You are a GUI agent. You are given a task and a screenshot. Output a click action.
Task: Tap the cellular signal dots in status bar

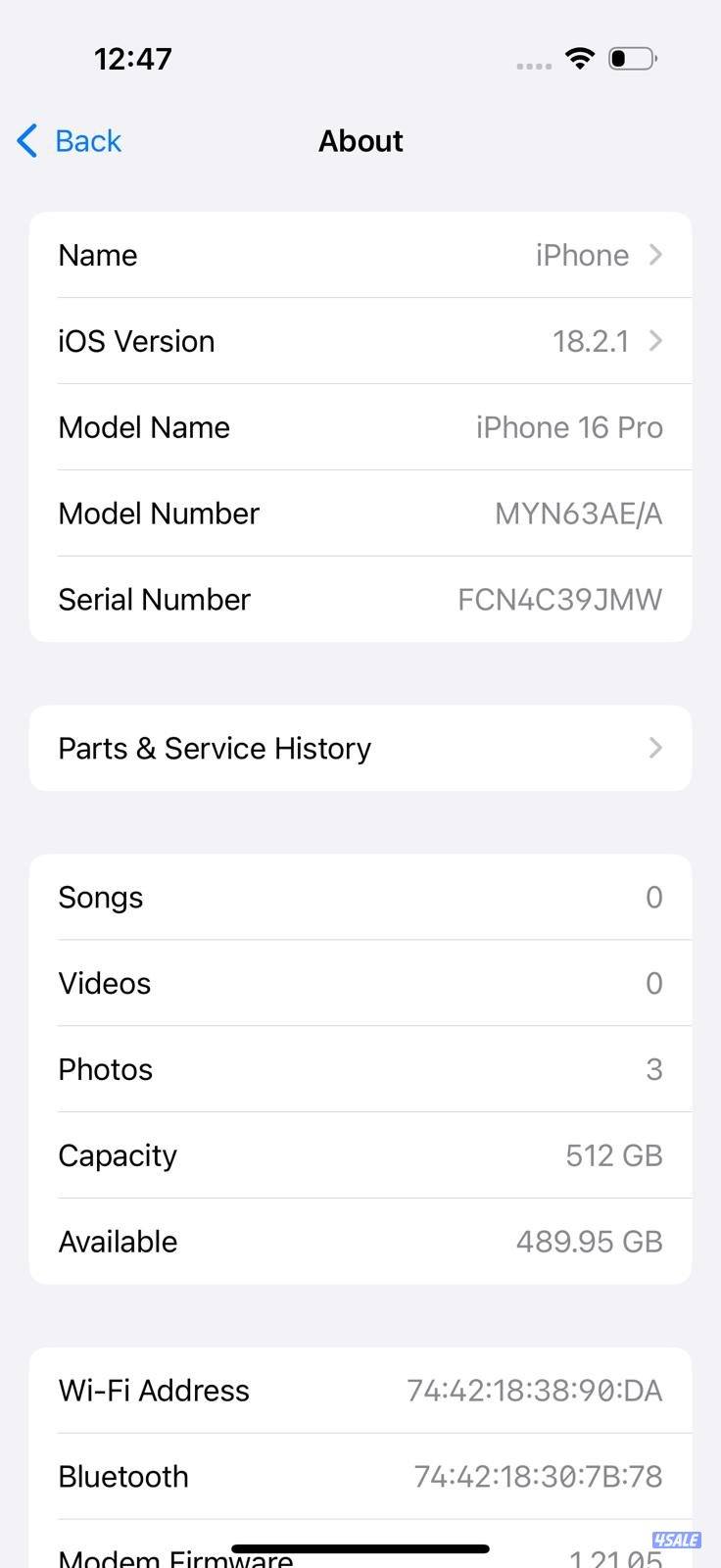click(x=533, y=62)
